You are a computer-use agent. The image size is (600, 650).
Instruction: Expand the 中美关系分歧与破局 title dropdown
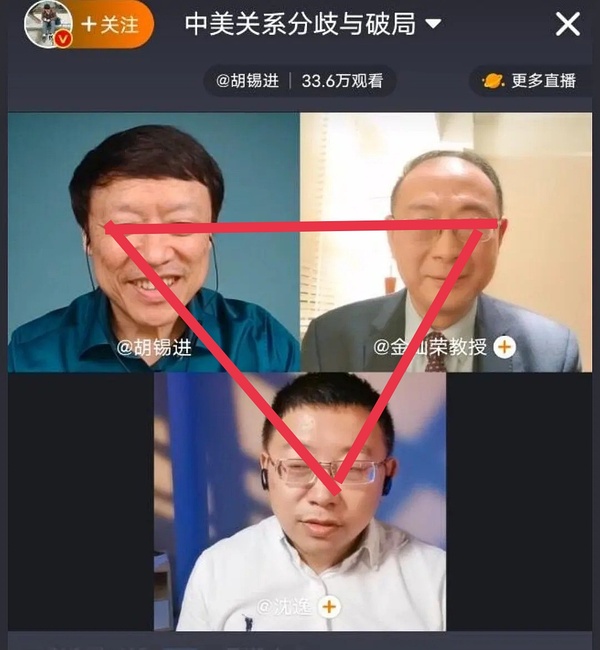tap(433, 24)
